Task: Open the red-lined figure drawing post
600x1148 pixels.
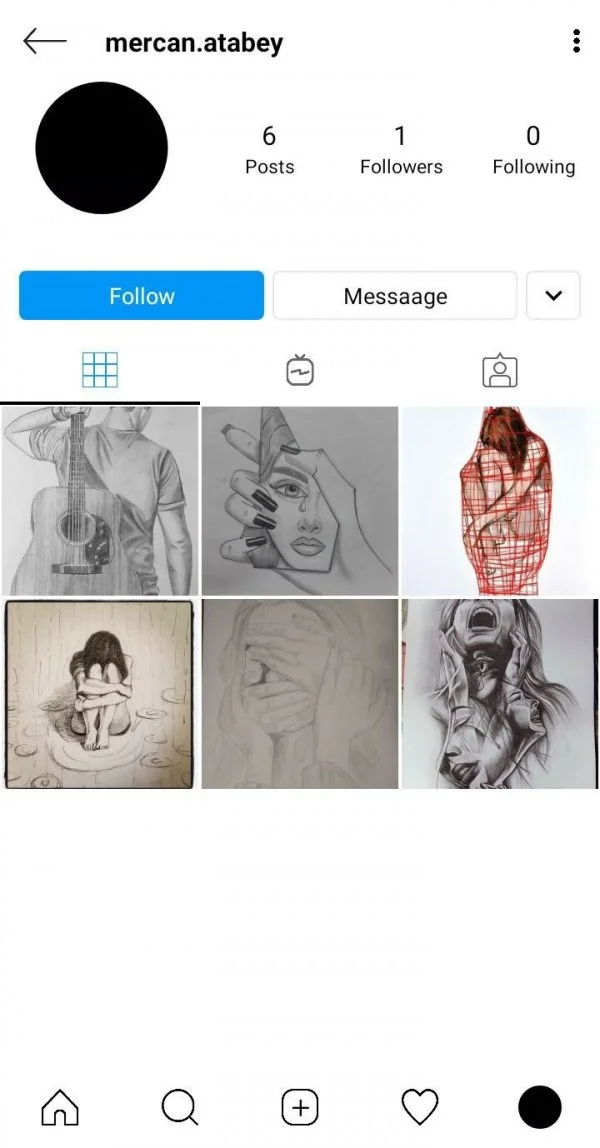Action: coord(500,500)
